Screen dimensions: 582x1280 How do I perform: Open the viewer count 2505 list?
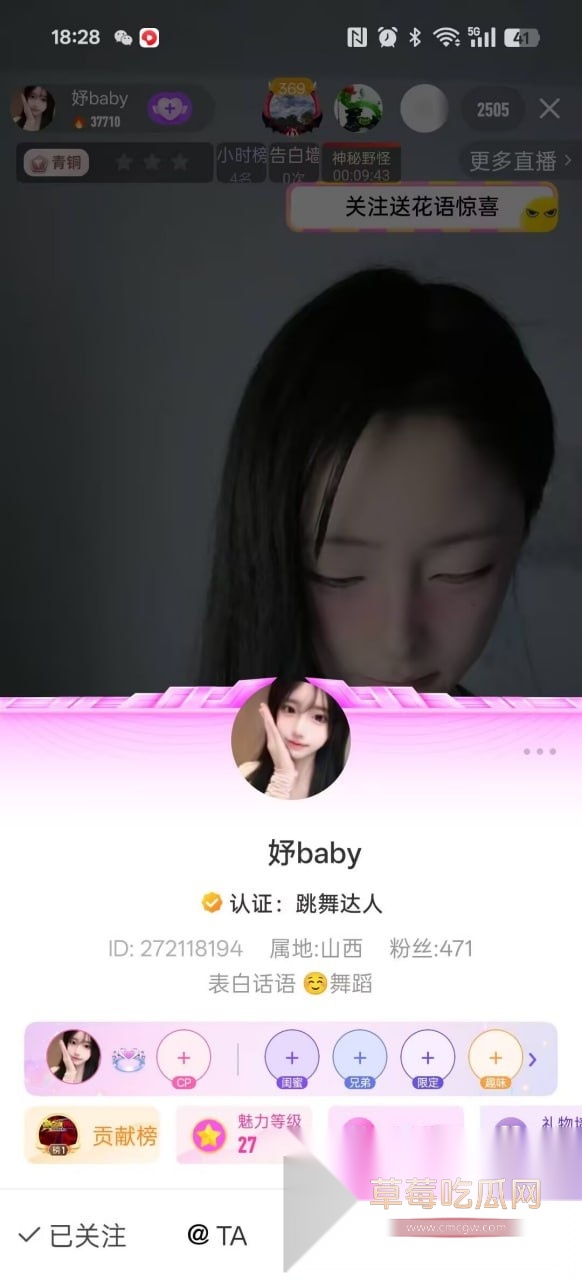pyautogui.click(x=492, y=110)
